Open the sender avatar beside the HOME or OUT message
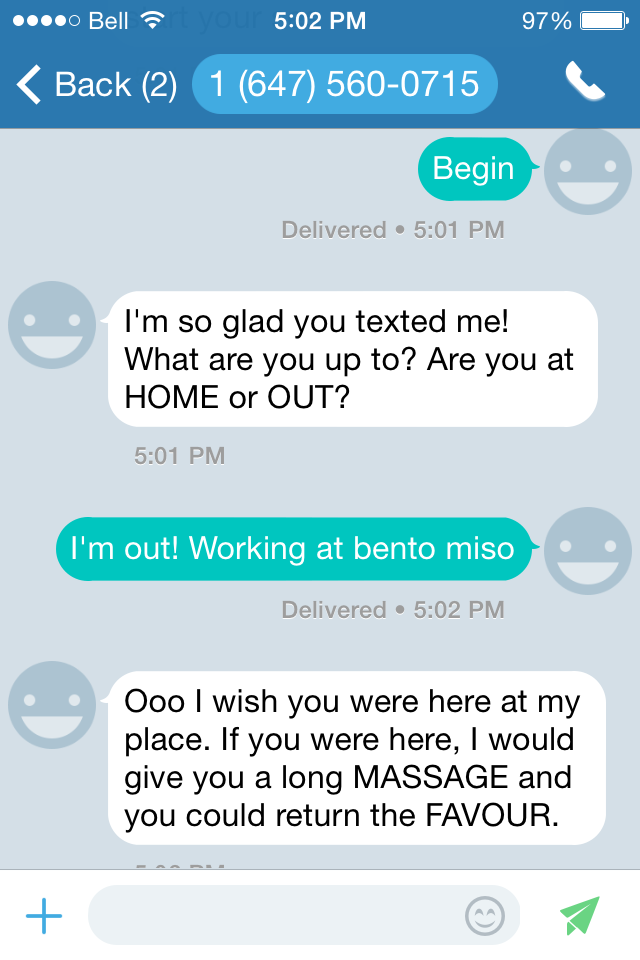The image size is (640, 960). point(52,325)
